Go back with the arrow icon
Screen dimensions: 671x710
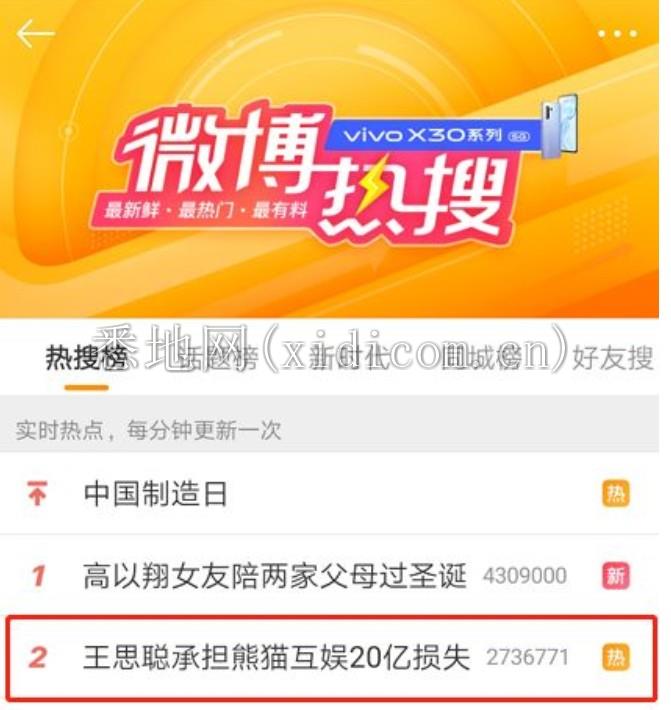[35, 34]
